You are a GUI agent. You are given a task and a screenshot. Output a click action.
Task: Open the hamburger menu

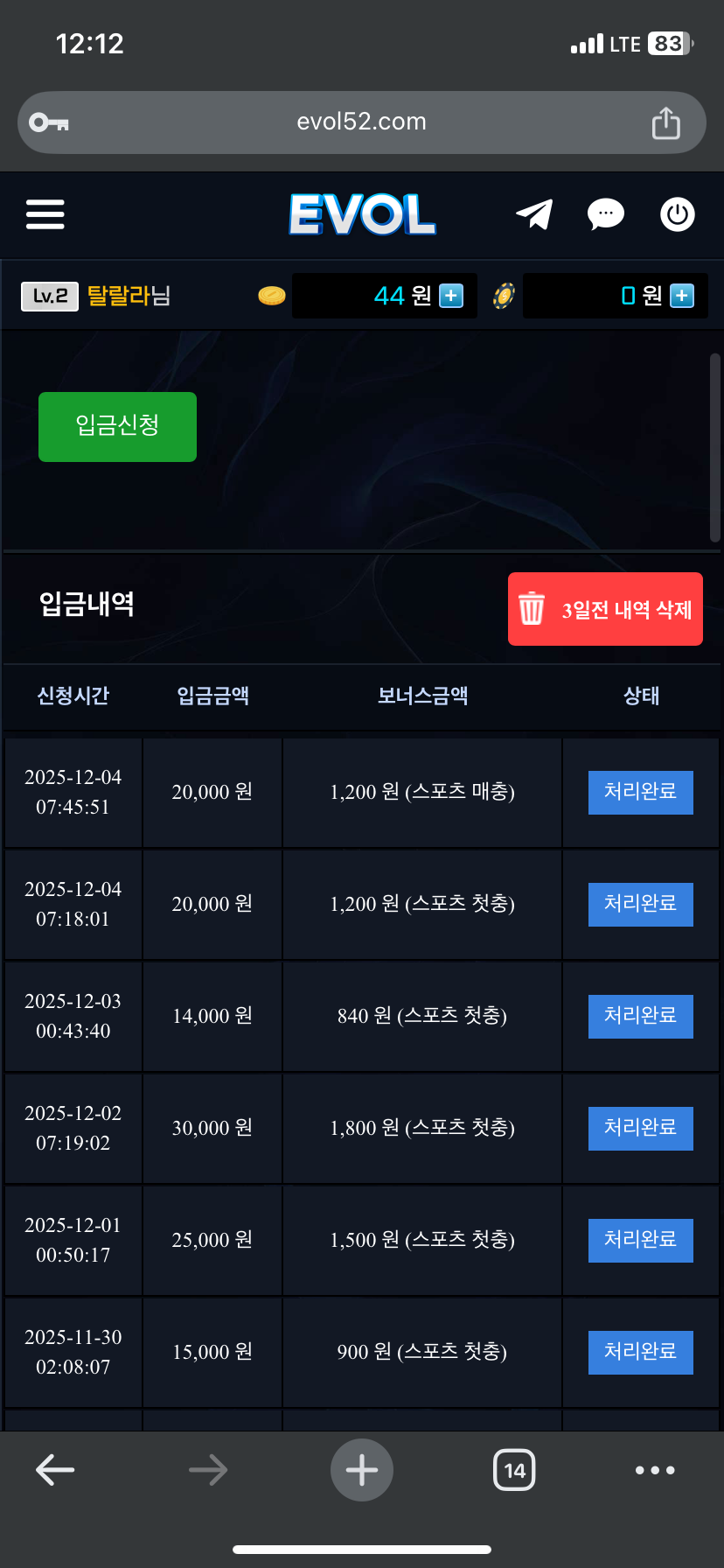[45, 214]
